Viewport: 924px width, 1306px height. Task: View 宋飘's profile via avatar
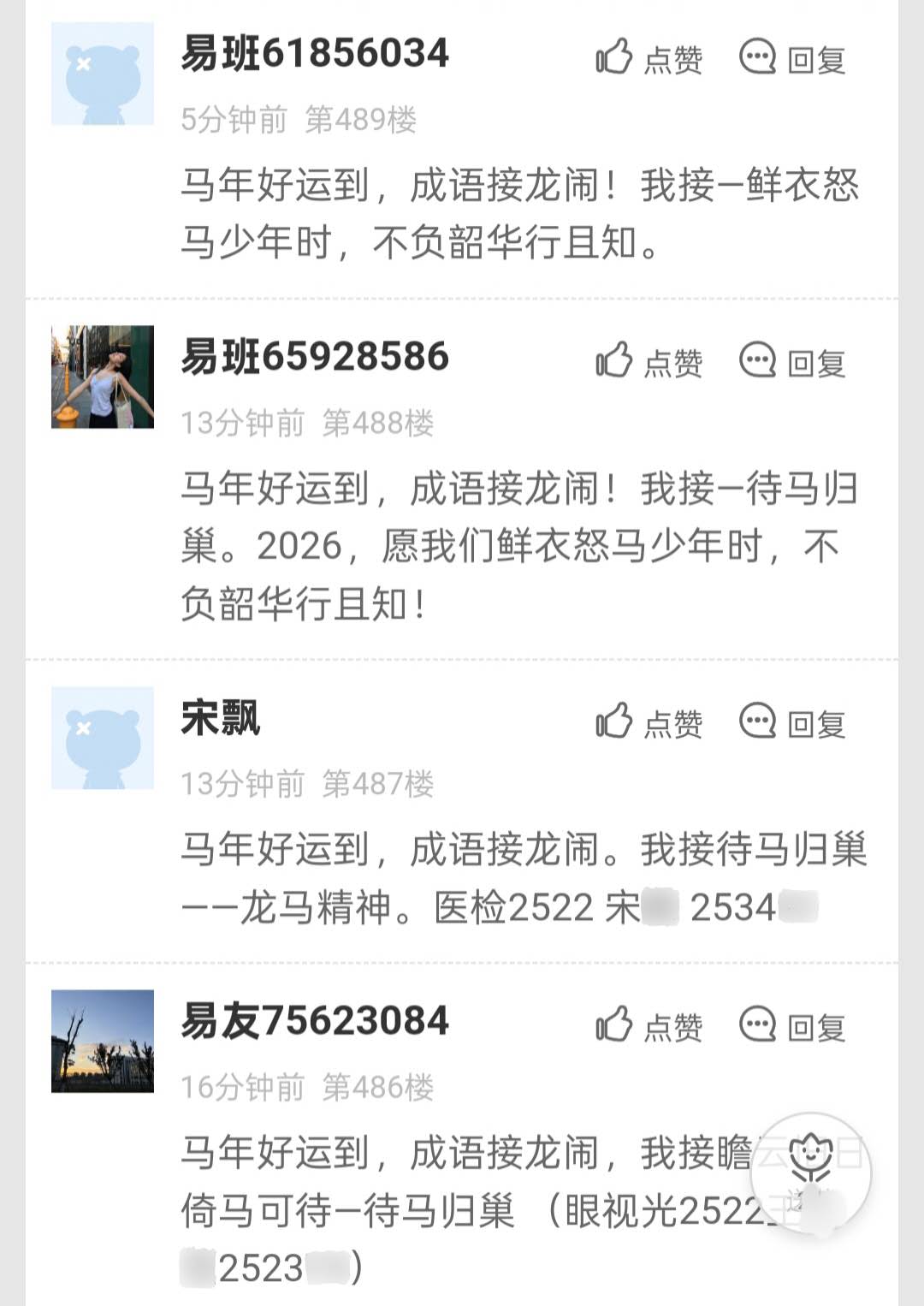[x=103, y=738]
